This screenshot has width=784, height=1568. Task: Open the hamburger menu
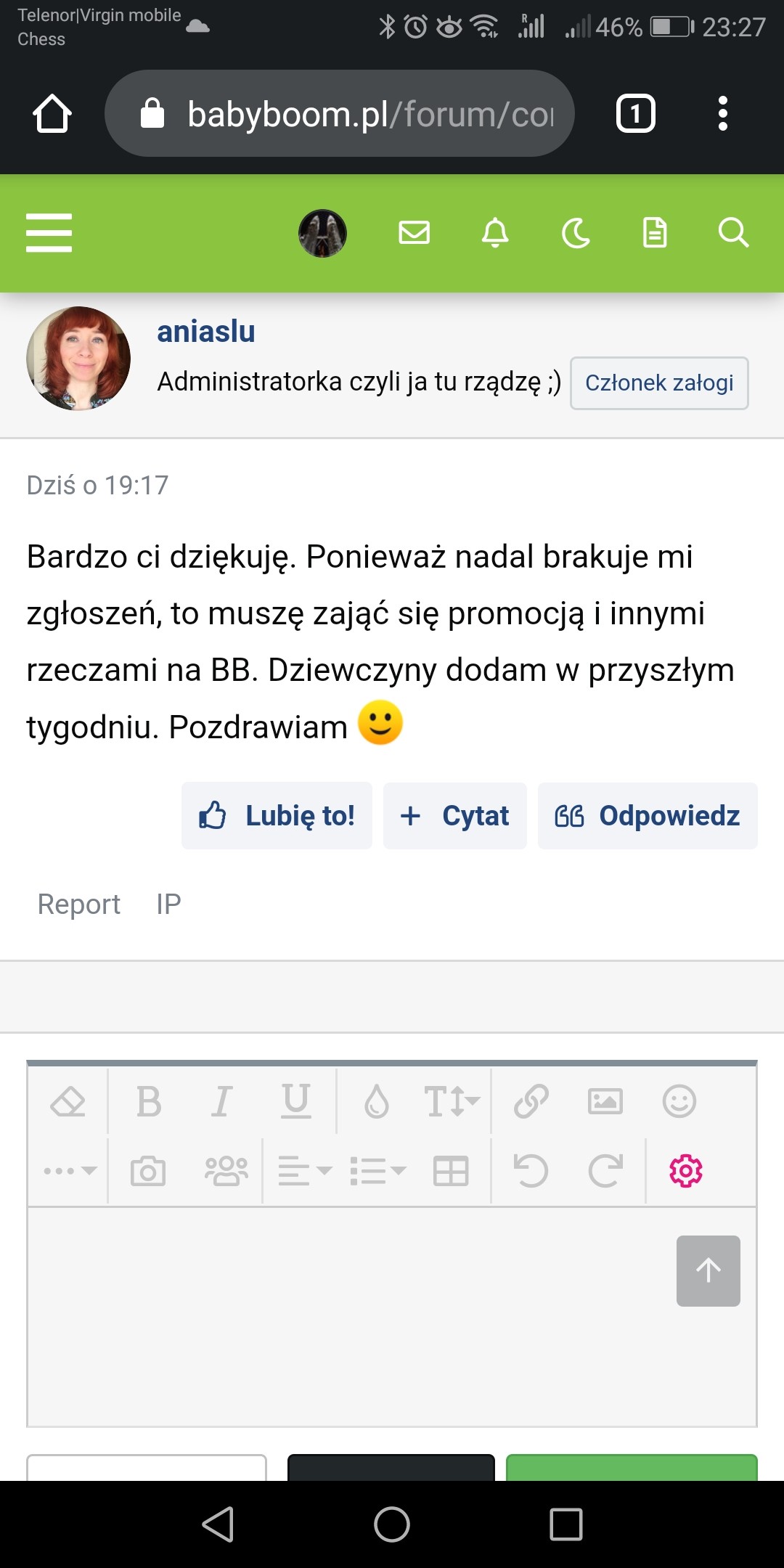pyautogui.click(x=49, y=232)
